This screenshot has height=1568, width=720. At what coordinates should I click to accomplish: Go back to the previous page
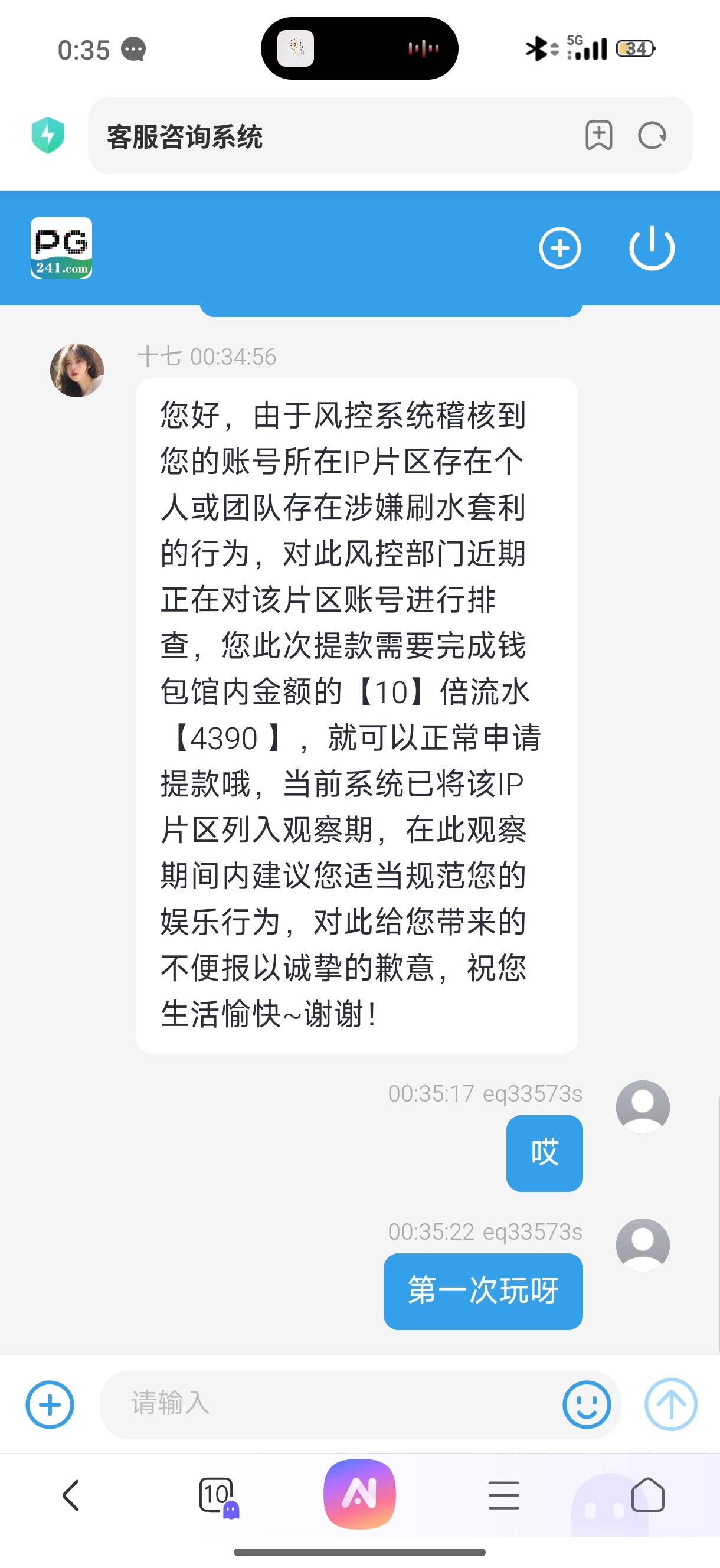[71, 1495]
